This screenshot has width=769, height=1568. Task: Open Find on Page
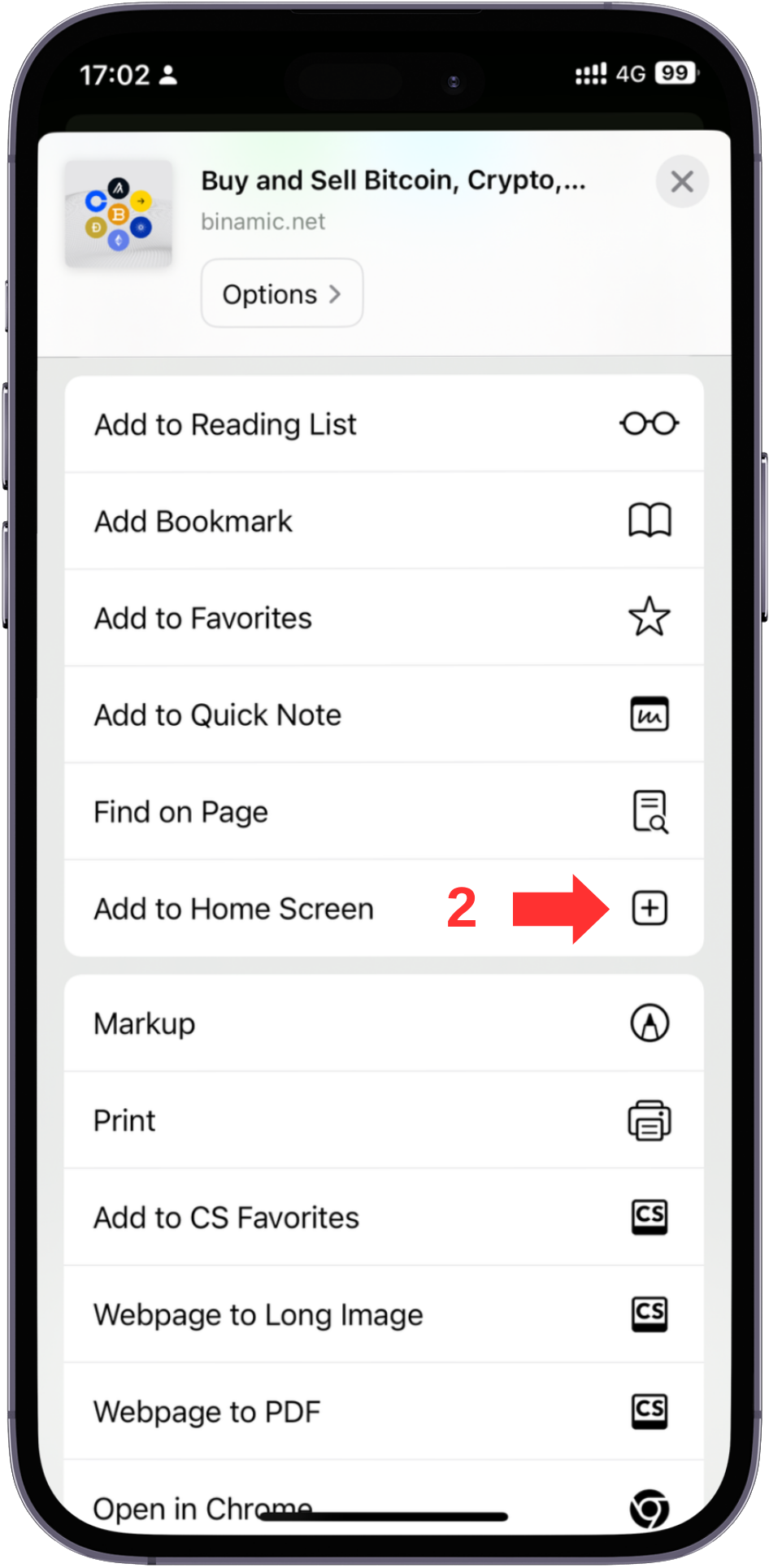point(384,811)
